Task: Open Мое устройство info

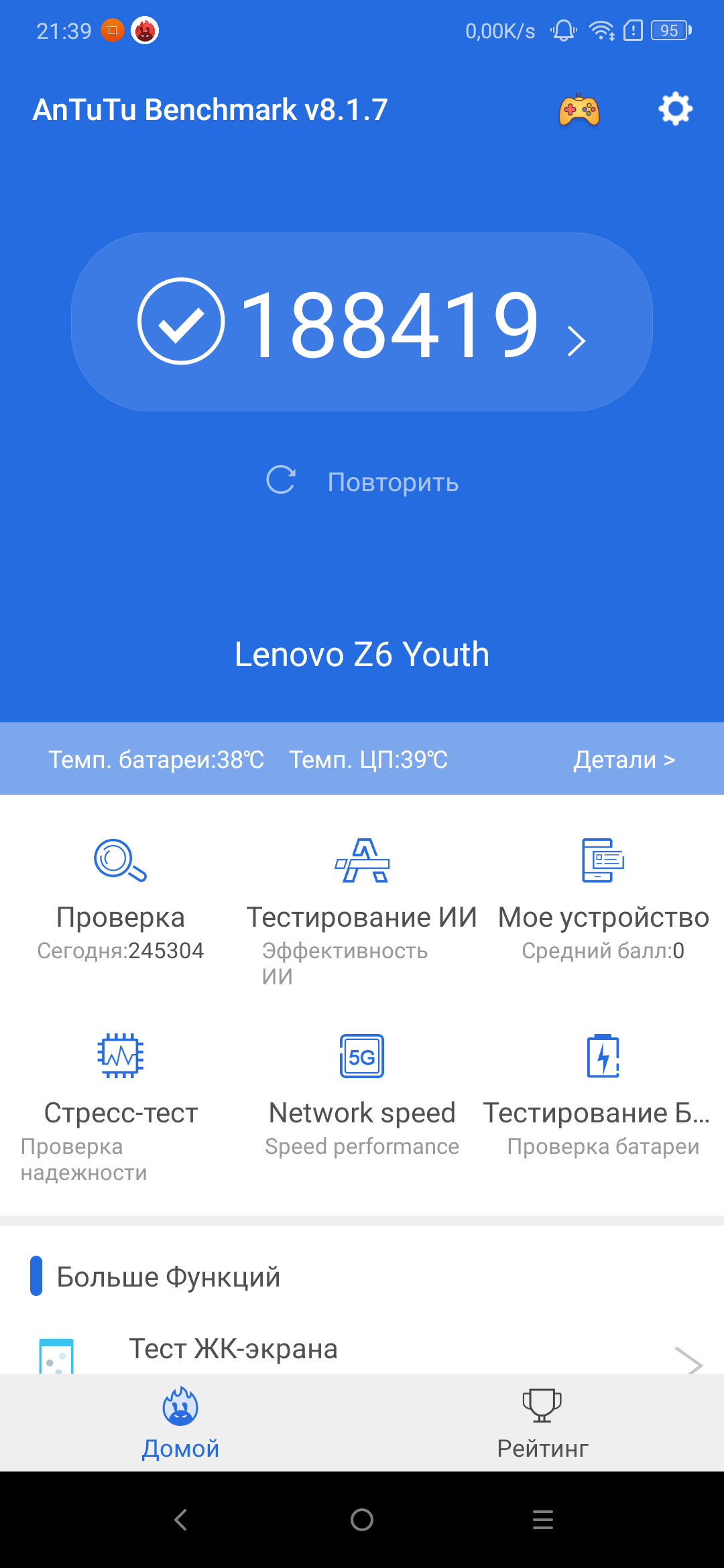Action: point(603,898)
